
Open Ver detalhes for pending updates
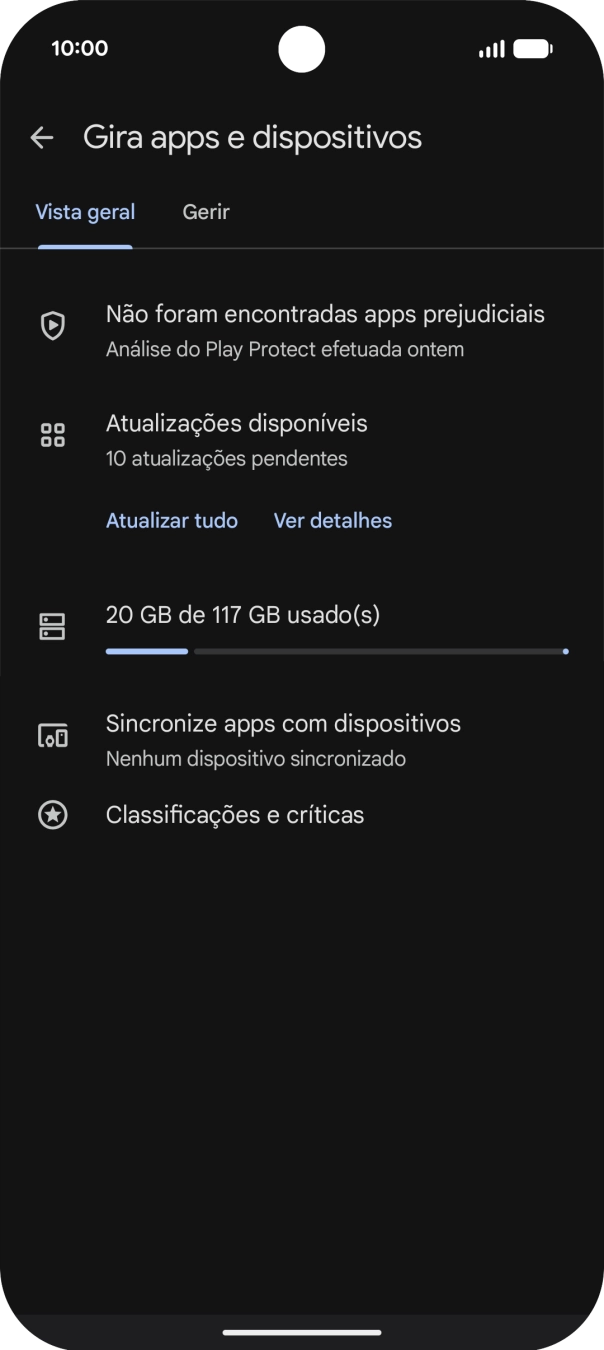tap(333, 521)
